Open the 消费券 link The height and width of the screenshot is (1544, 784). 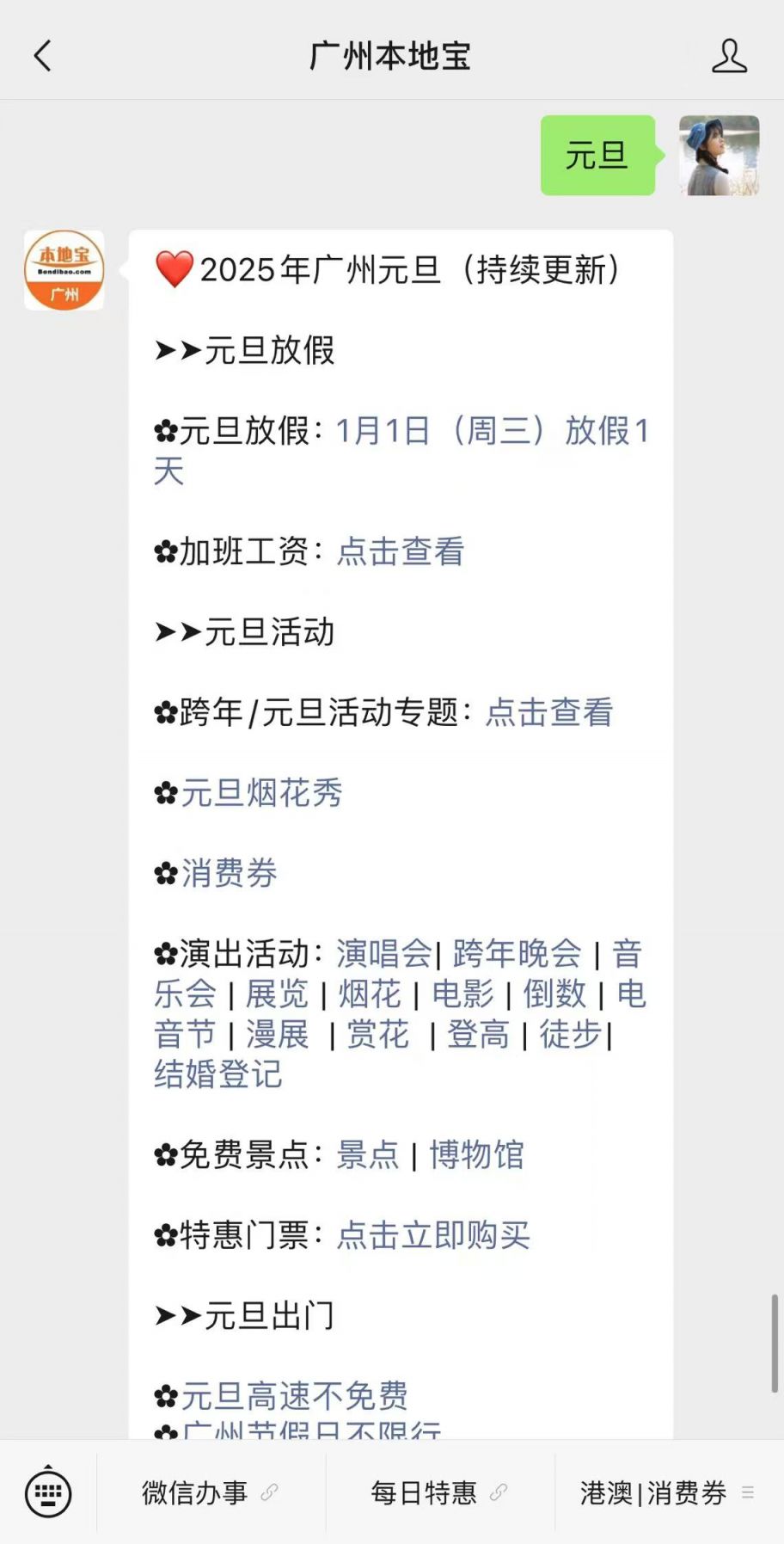click(229, 873)
